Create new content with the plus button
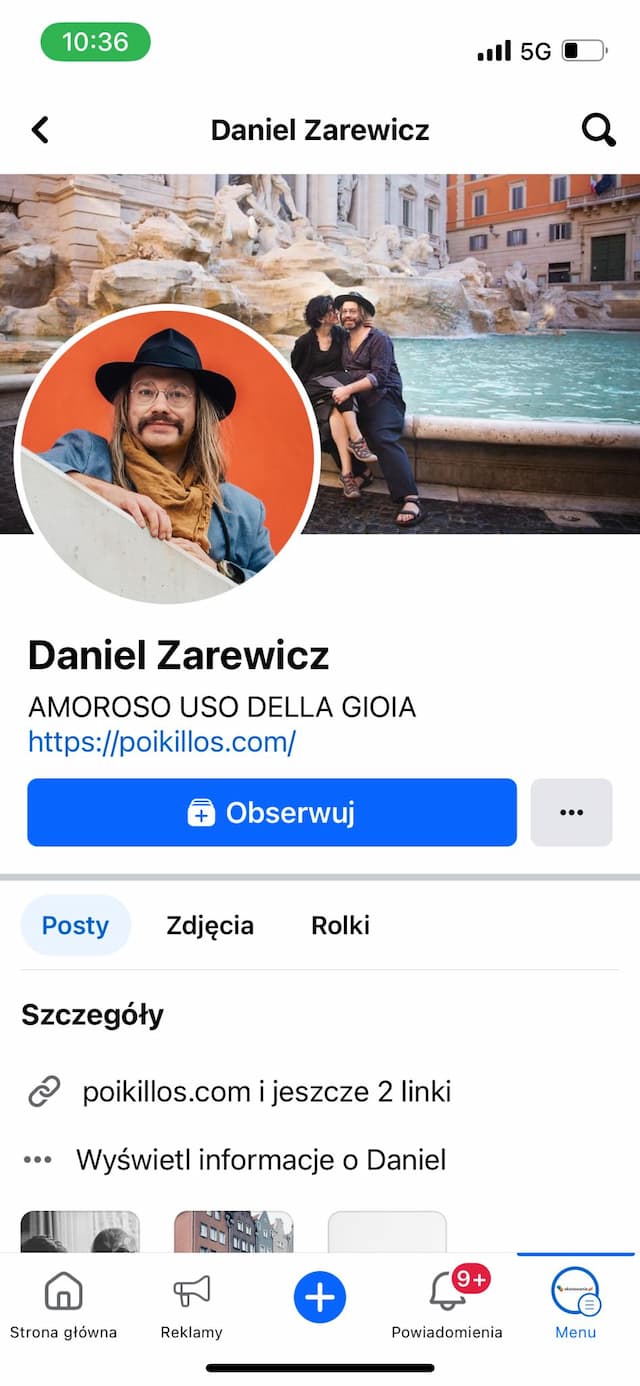This screenshot has width=640, height=1386. pyautogui.click(x=320, y=1298)
